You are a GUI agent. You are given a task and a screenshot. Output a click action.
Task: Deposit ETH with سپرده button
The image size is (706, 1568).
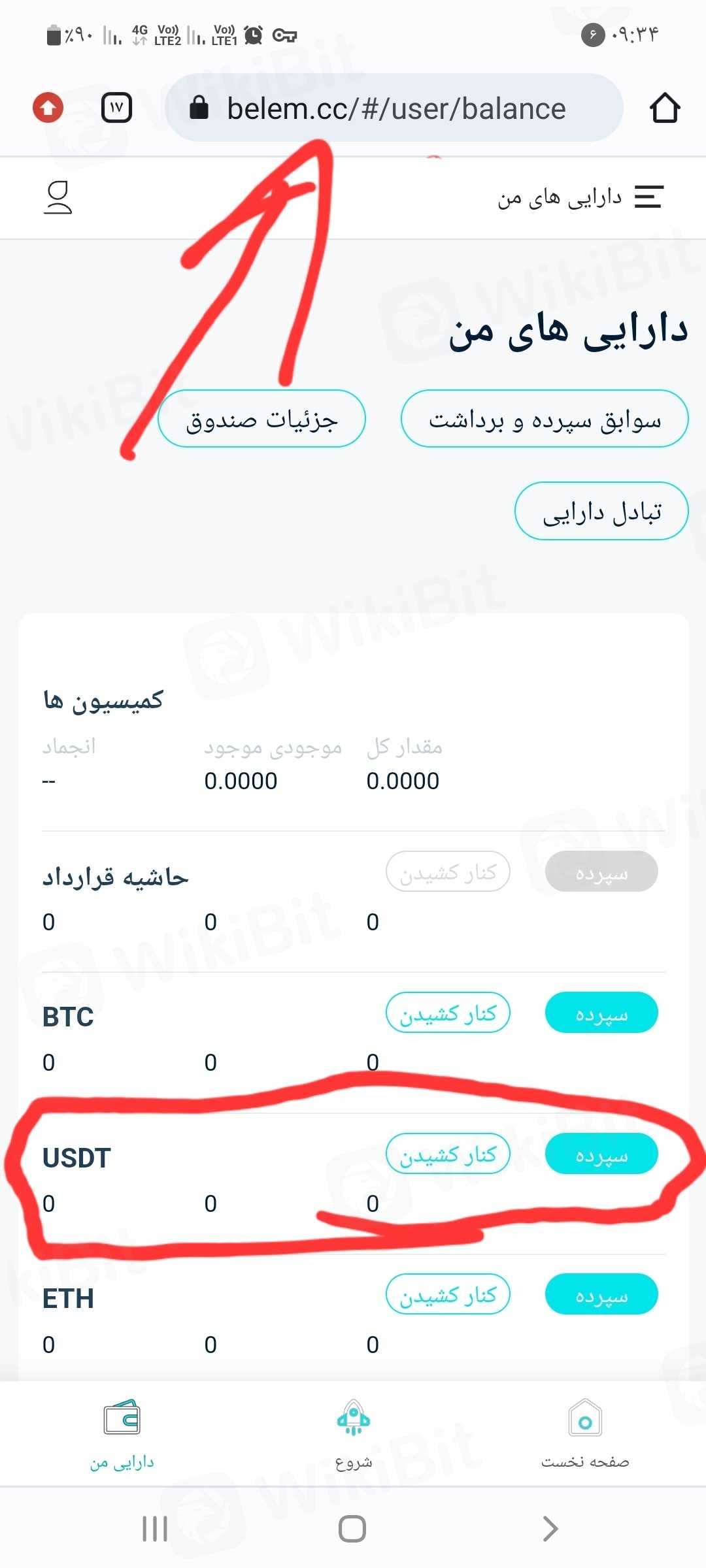click(x=601, y=1294)
